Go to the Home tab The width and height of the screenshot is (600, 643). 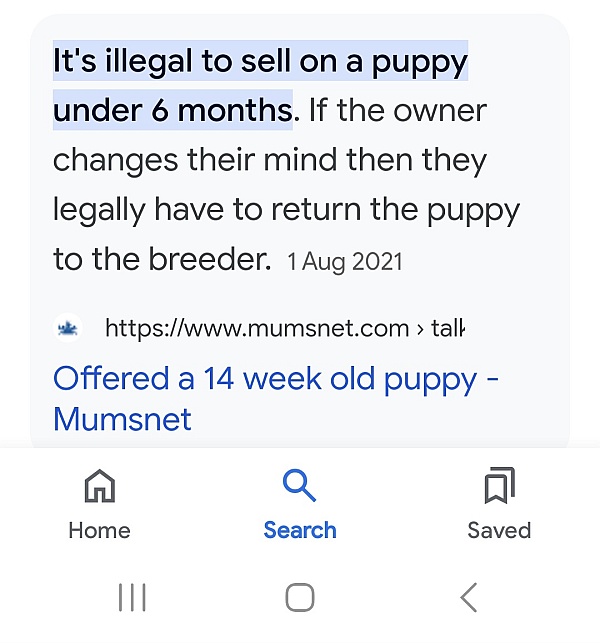pos(99,504)
